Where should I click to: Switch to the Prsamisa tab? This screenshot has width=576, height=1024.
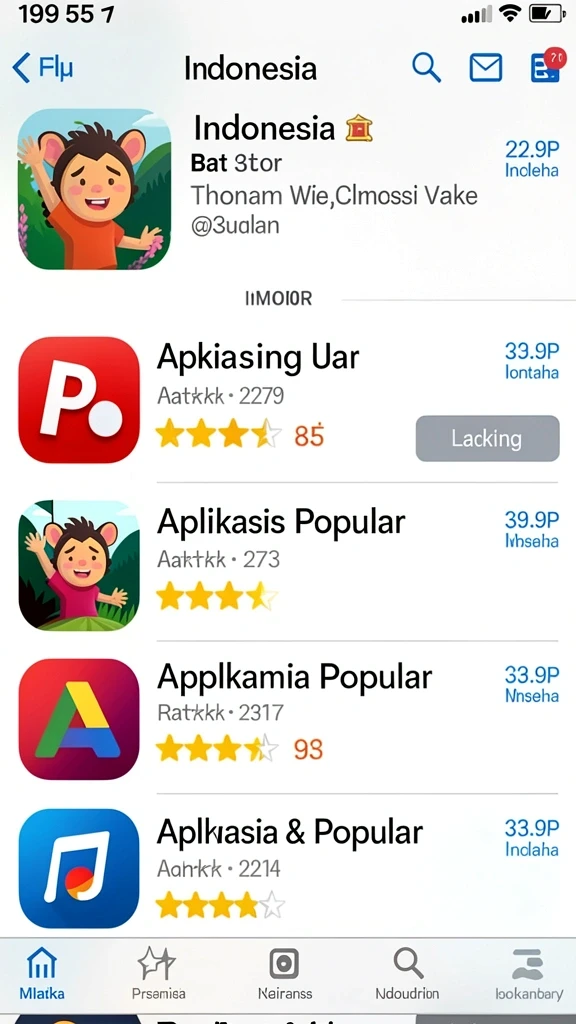158,973
